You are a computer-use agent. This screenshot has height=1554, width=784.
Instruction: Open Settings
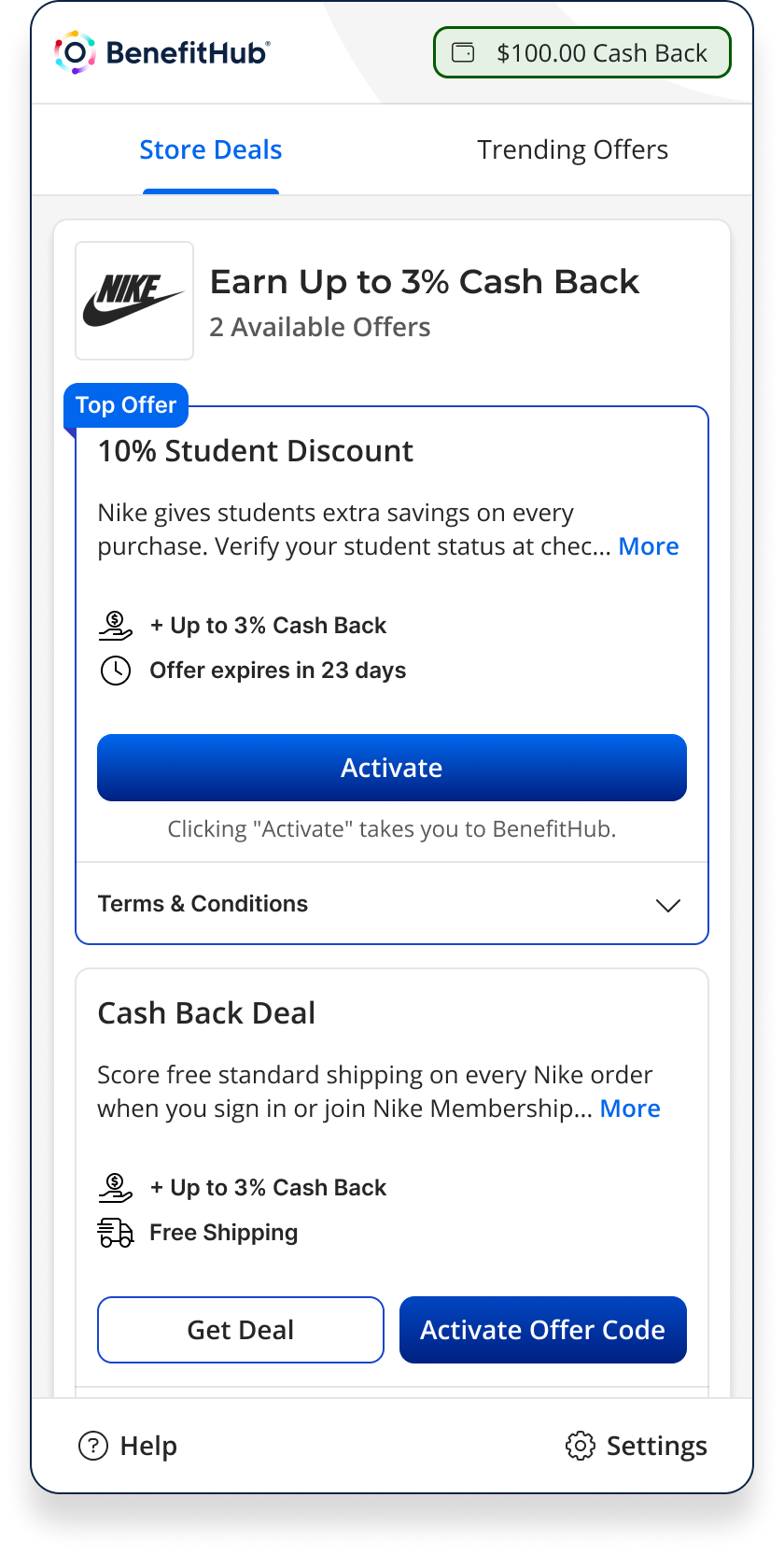click(637, 1446)
